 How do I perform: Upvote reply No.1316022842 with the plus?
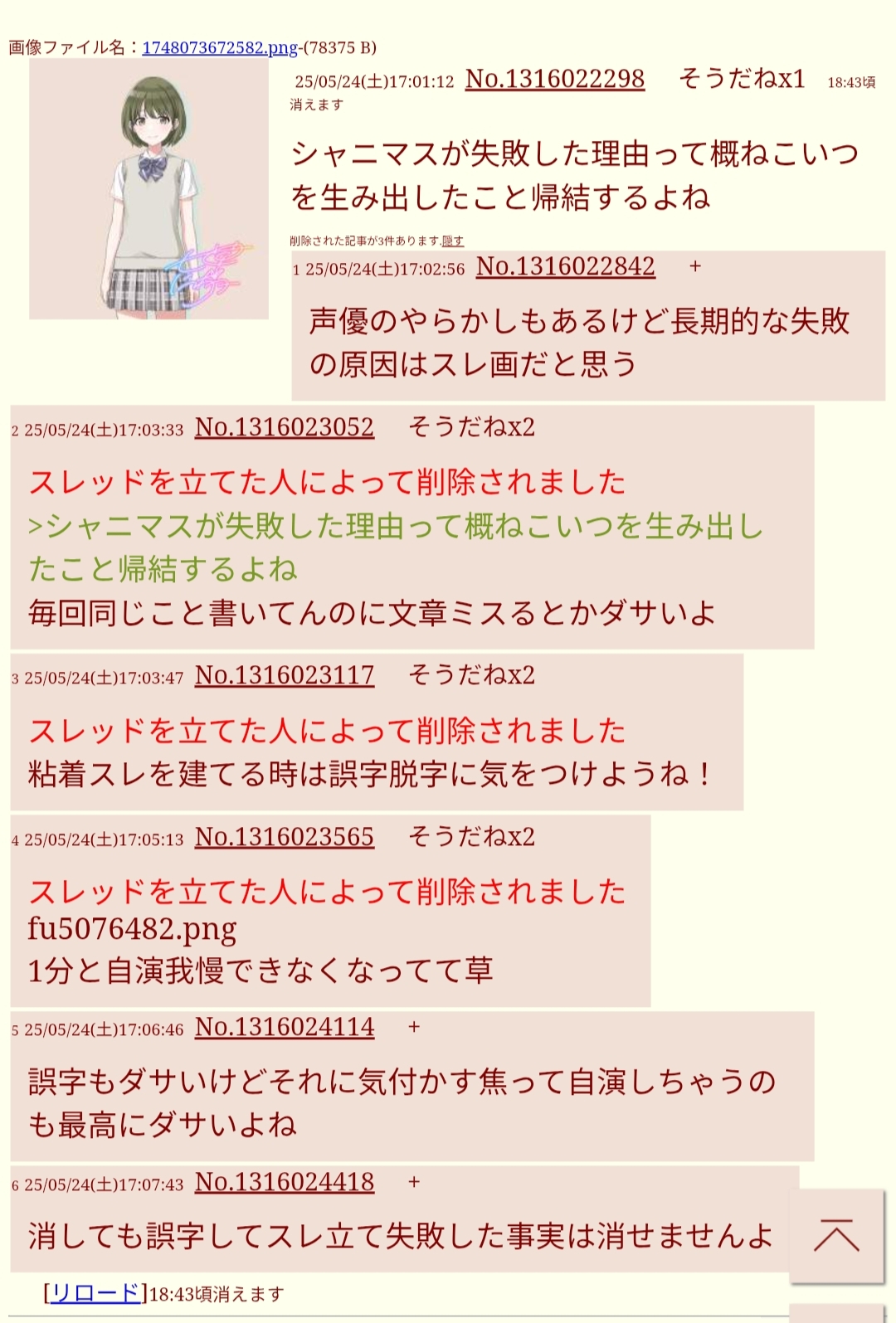pyautogui.click(x=695, y=266)
